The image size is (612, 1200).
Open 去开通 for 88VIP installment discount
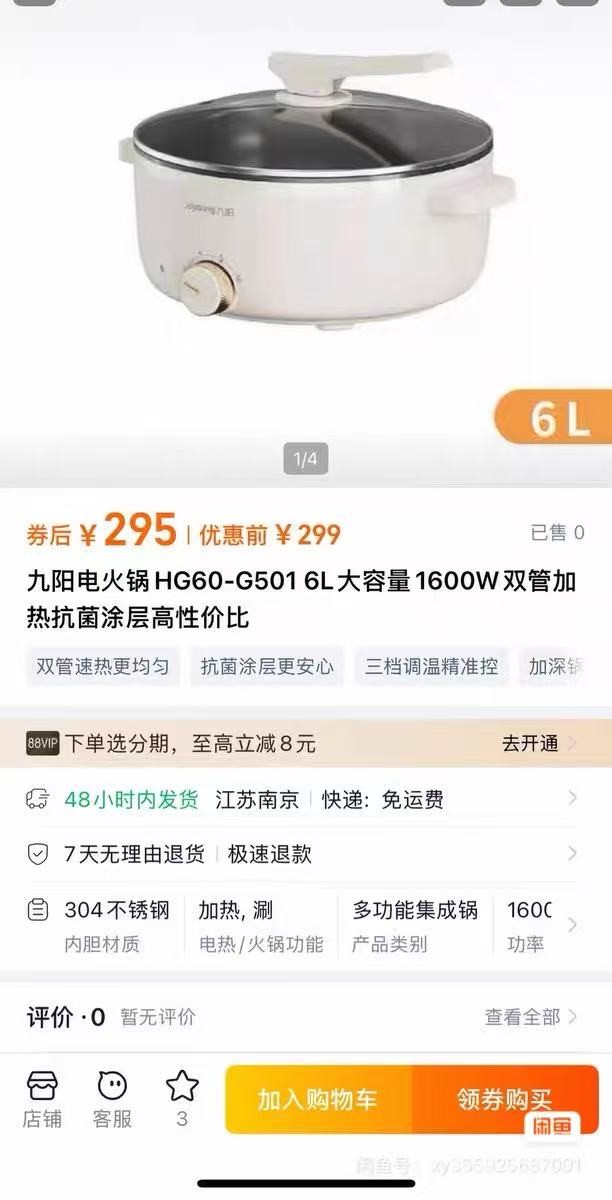[x=538, y=743]
